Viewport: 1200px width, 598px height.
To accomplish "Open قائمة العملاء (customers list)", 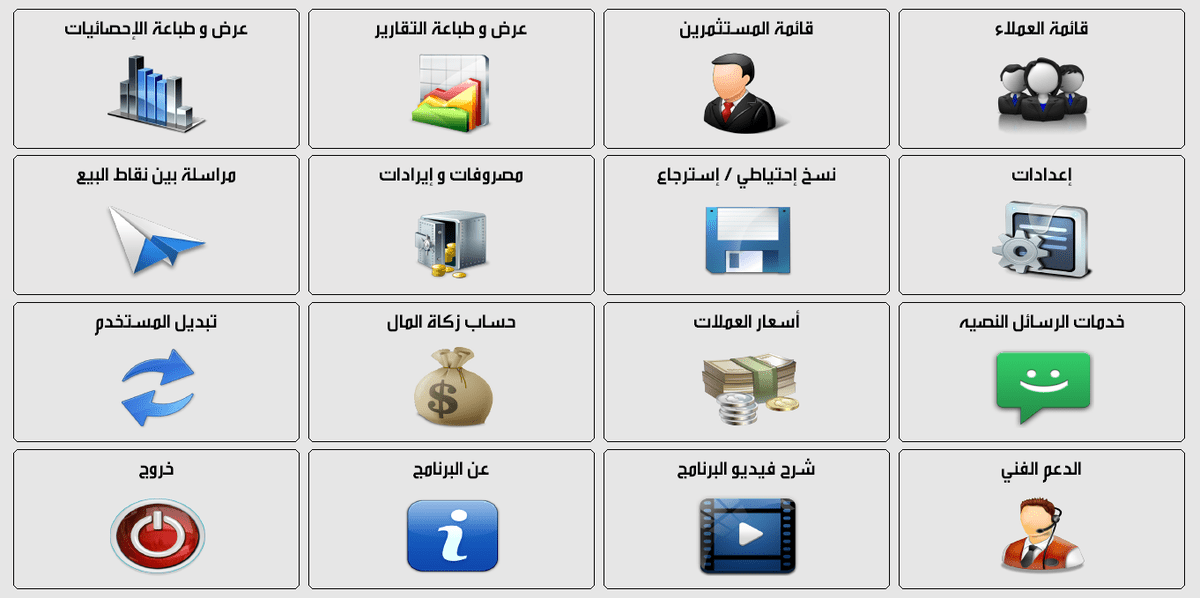I will (1042, 80).
